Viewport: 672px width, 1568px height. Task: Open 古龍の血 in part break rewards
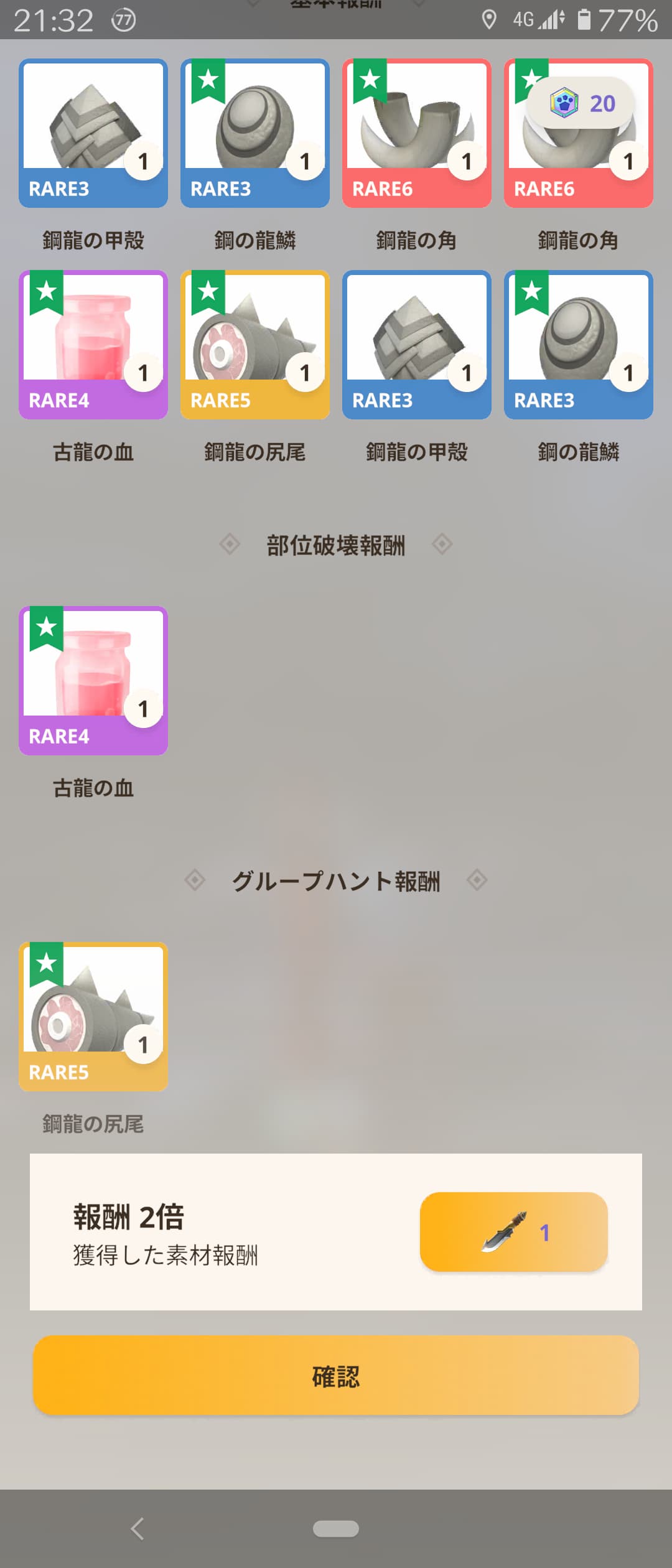click(93, 681)
